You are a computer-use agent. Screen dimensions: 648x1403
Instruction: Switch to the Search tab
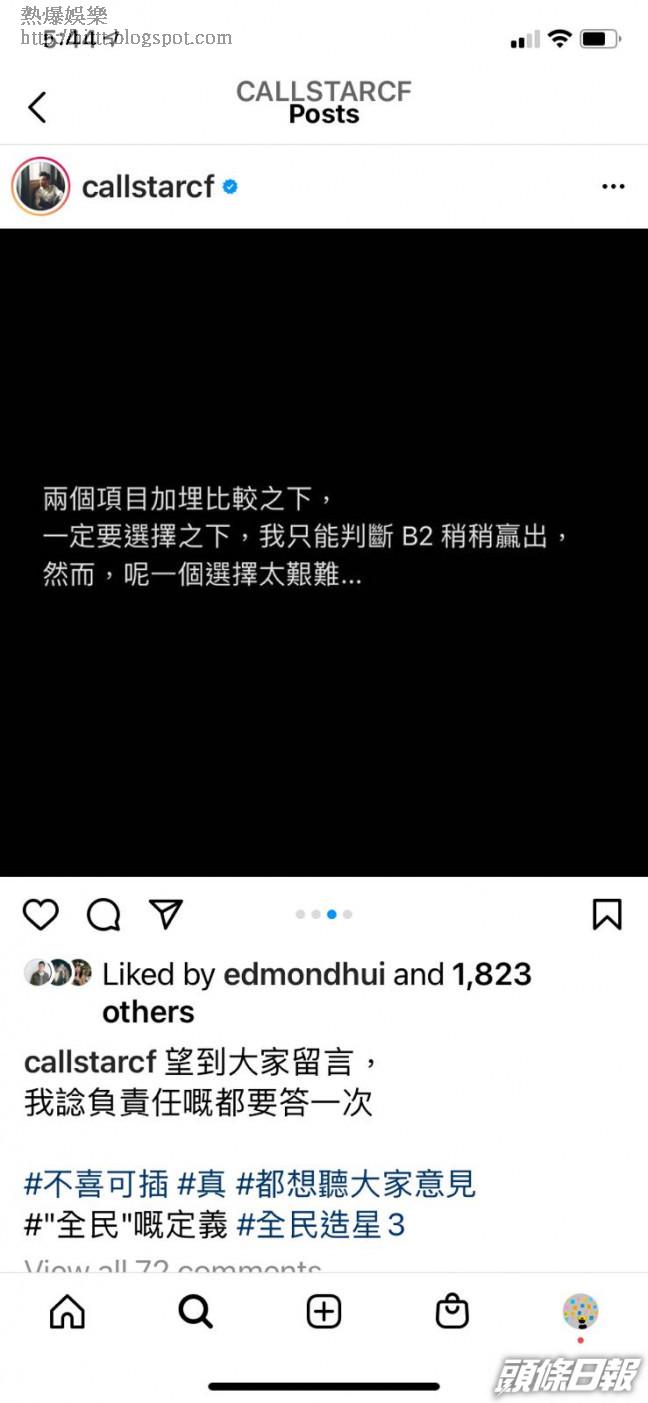pyautogui.click(x=195, y=1311)
